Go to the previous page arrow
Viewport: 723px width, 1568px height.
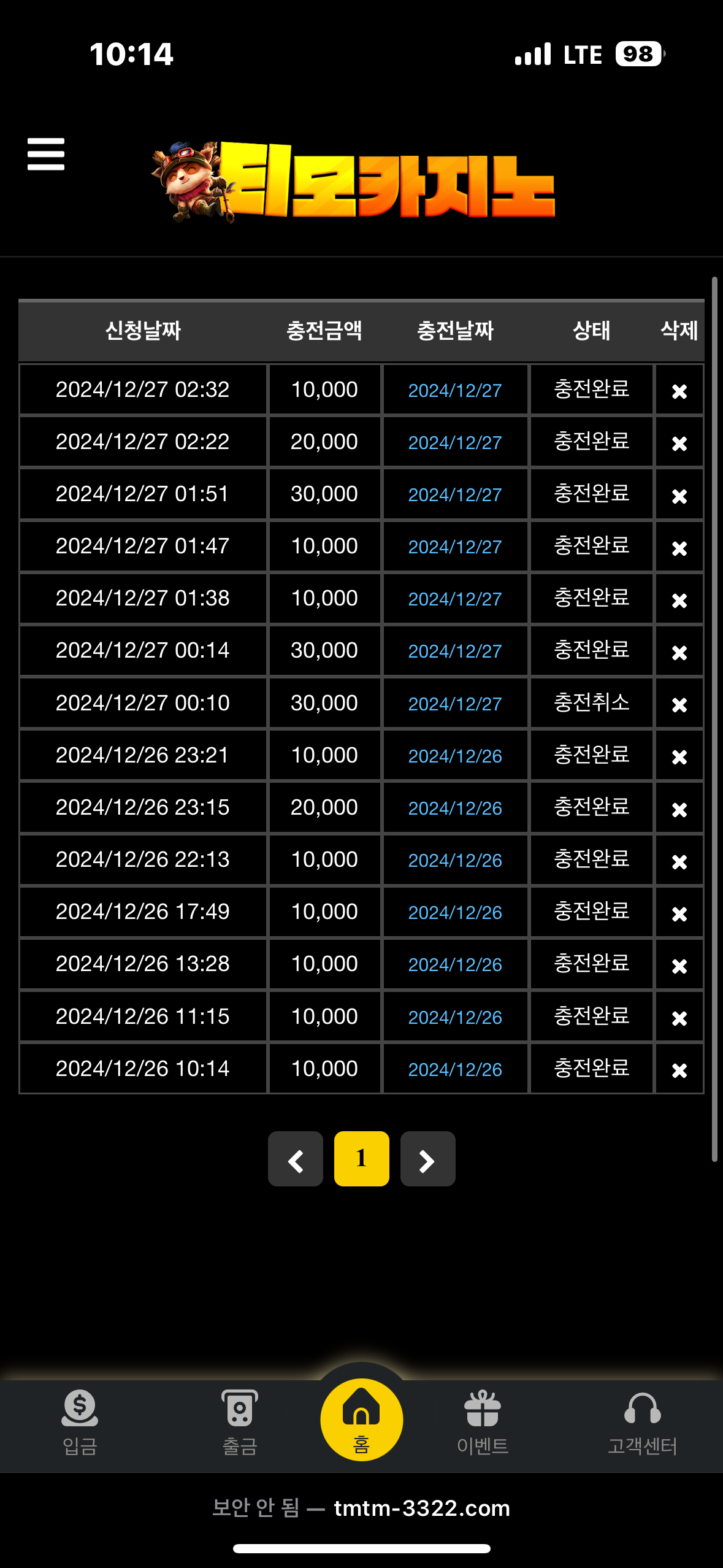(296, 1159)
